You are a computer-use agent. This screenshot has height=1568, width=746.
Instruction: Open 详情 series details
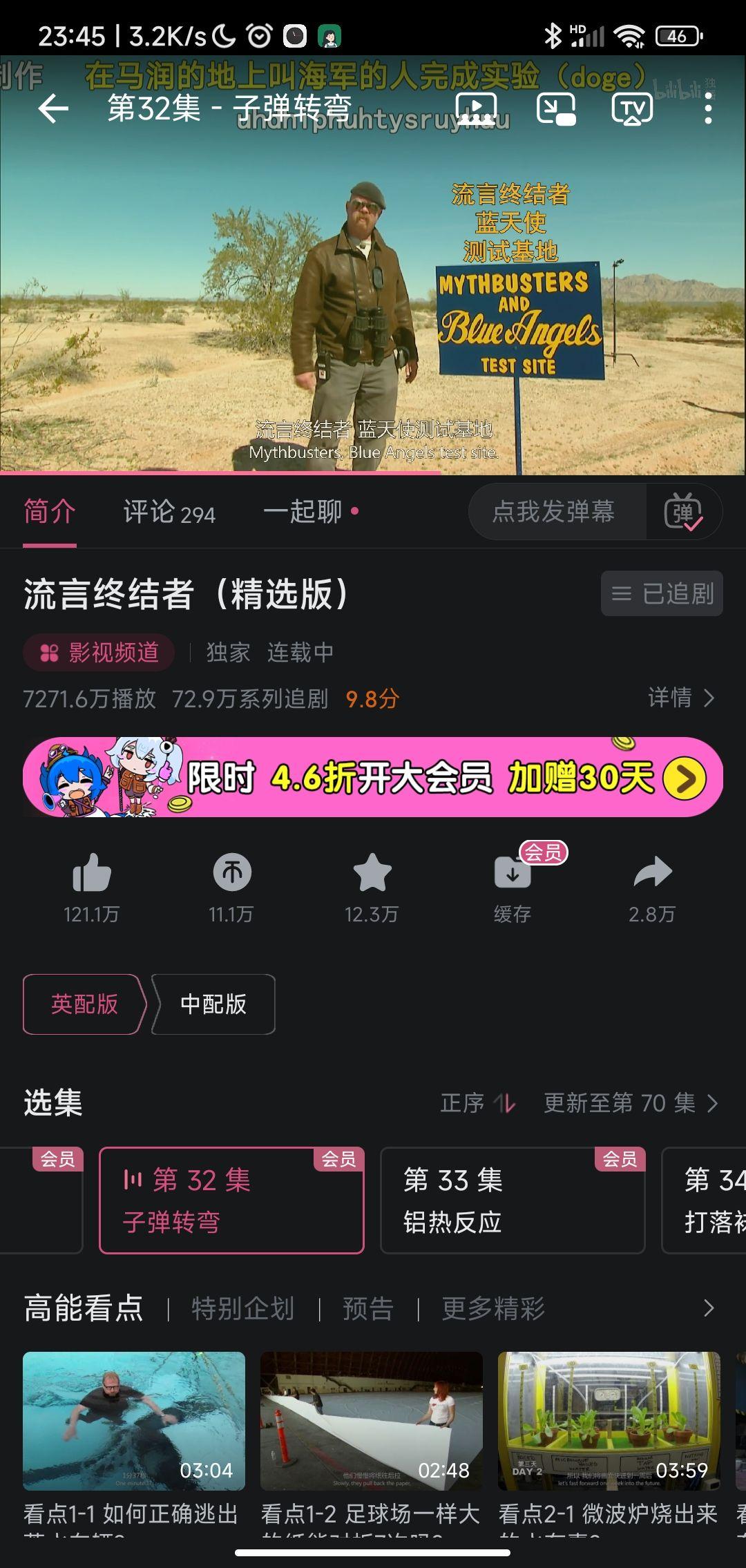point(680,698)
